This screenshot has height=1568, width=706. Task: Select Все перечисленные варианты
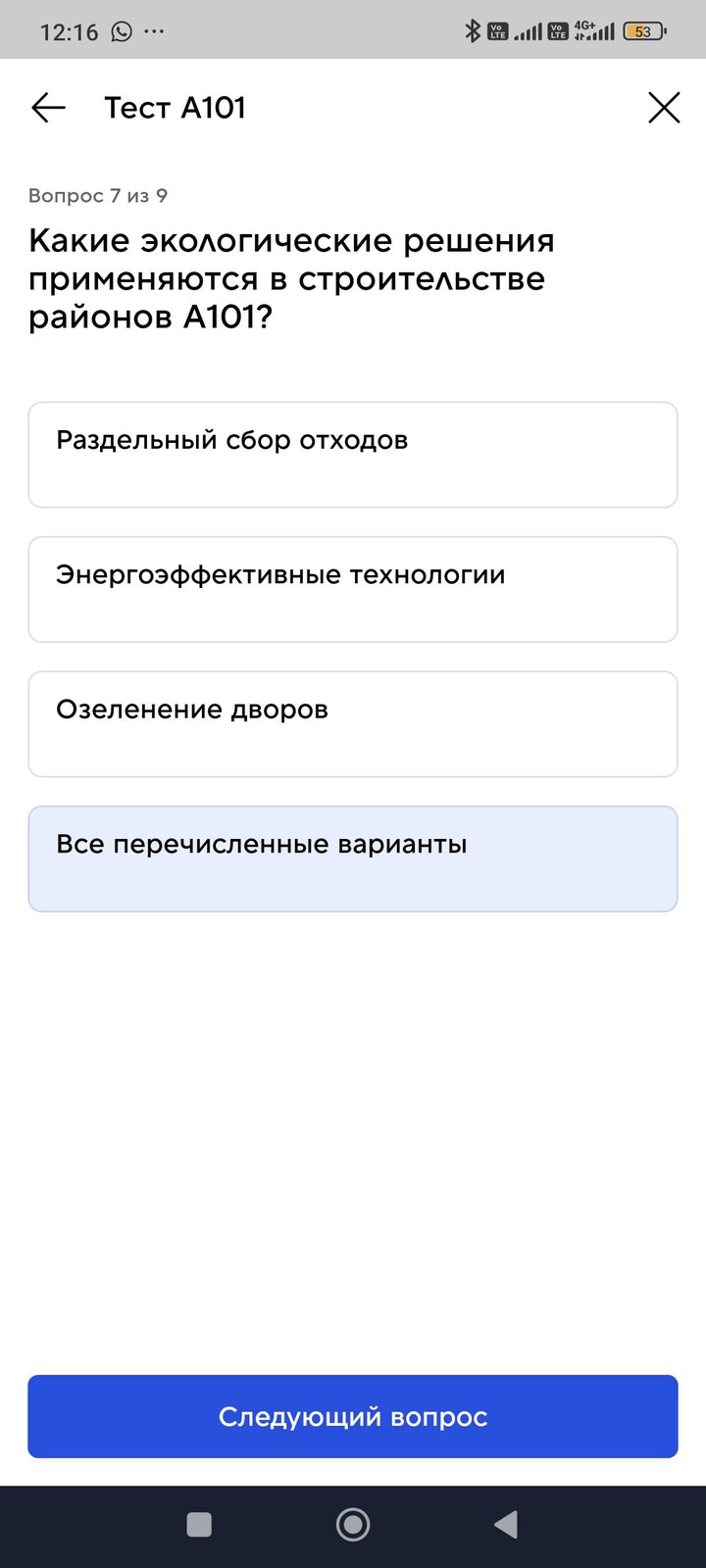tap(353, 858)
